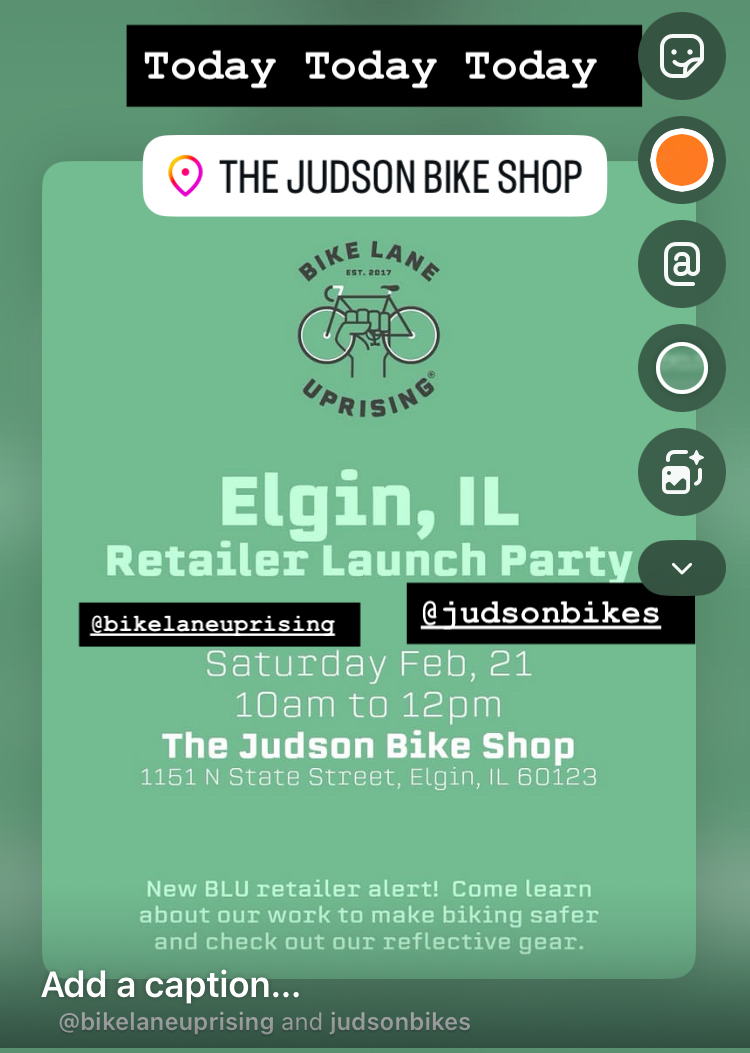Tap the @judsonbikes mention sticker
This screenshot has width=750, height=1053.
[550, 613]
